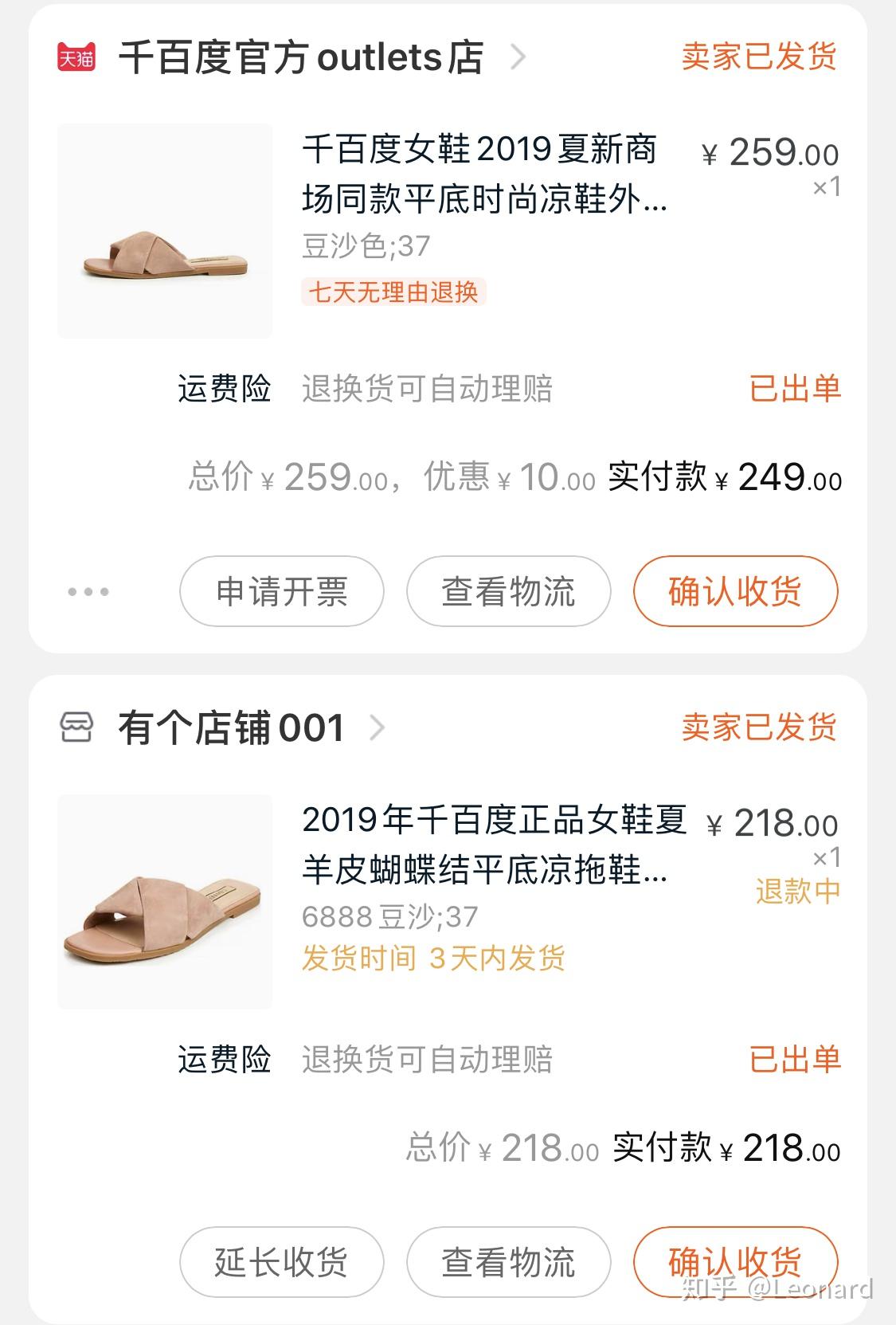
Task: Open the ¥218 羊皮蝴蝶结 sandal product image
Action: coord(165,902)
